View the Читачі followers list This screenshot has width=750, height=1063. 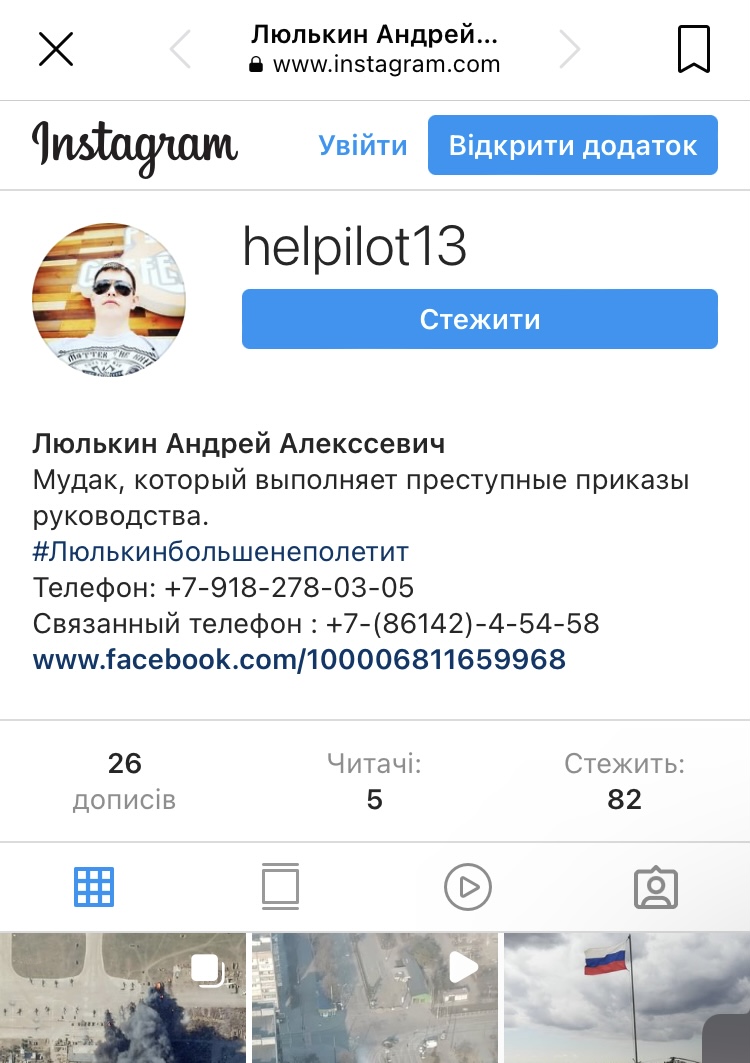pos(374,782)
